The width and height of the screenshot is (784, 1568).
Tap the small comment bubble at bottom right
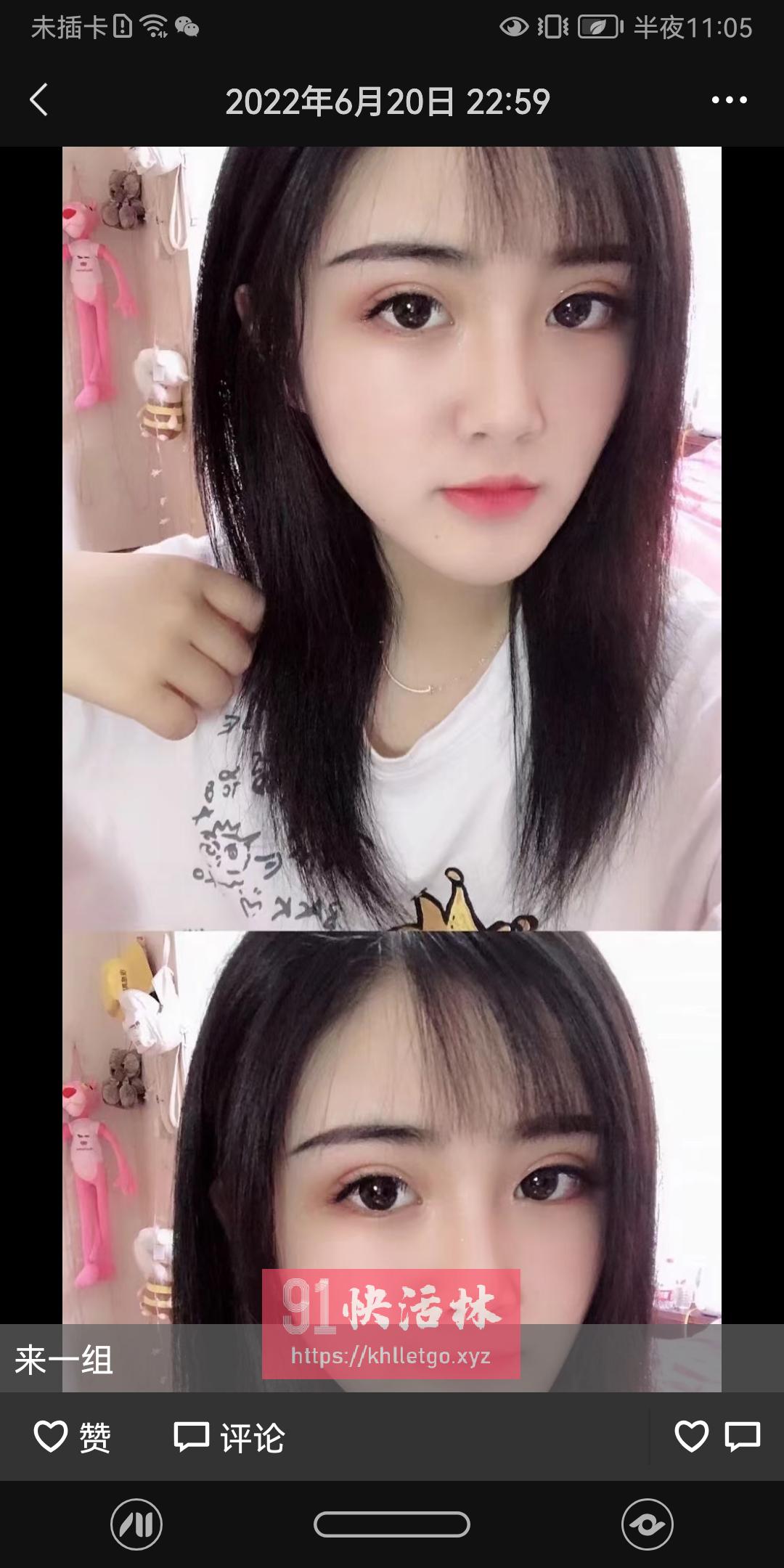[743, 1436]
